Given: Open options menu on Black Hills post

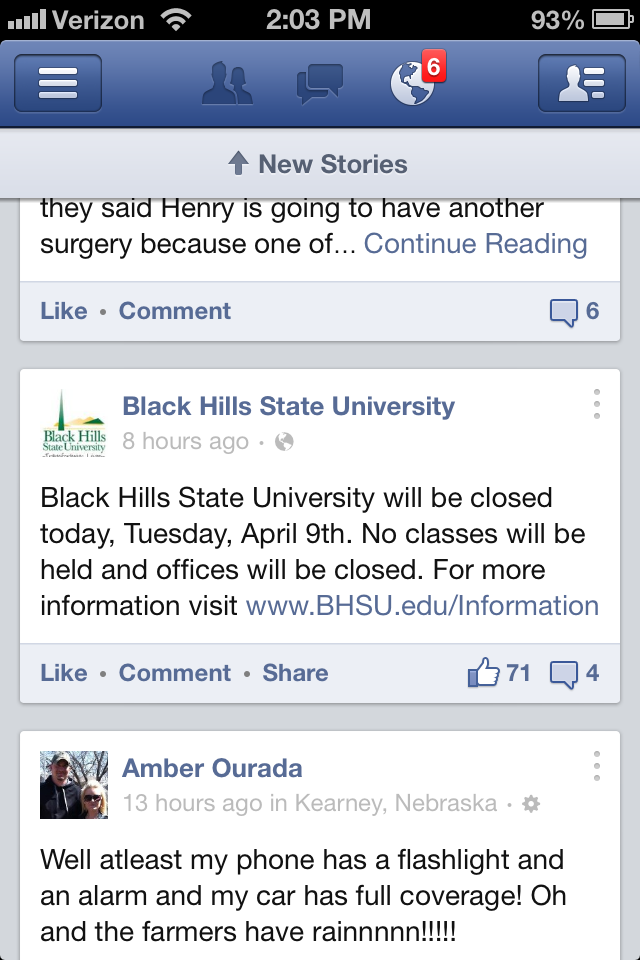Looking at the screenshot, I should pyautogui.click(x=597, y=404).
